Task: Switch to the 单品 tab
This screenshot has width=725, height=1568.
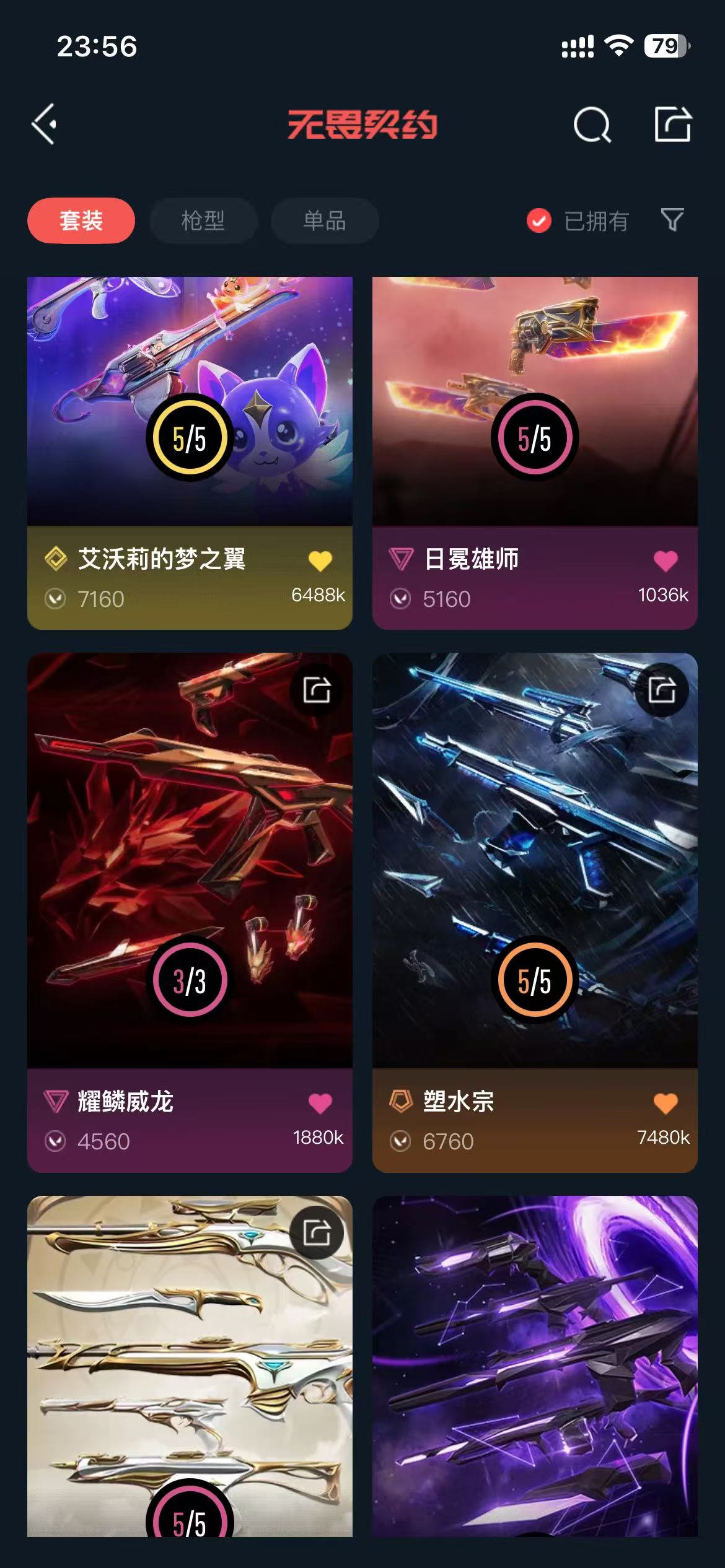Action: [x=325, y=220]
